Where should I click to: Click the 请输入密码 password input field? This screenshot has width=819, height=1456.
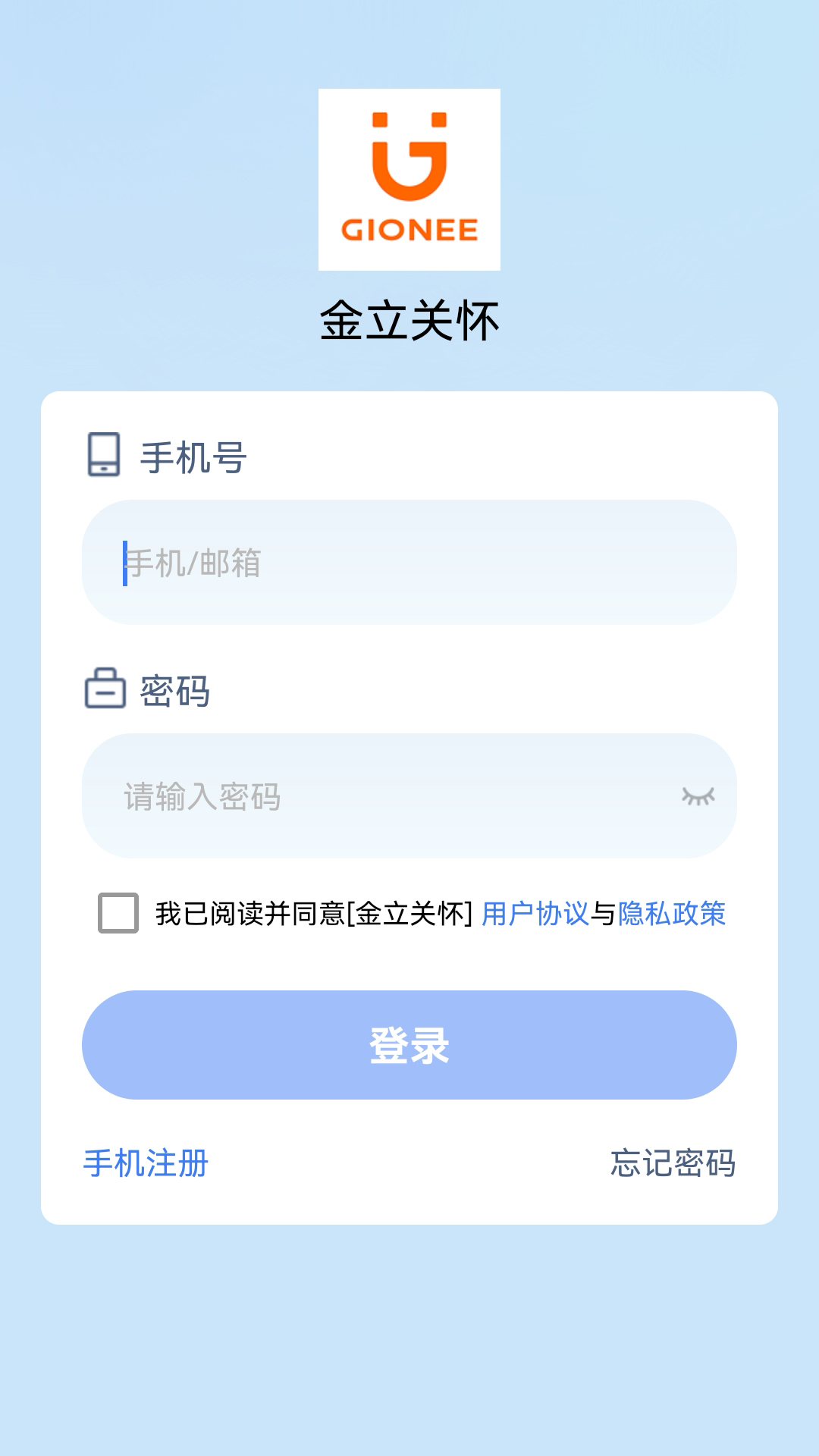pos(379,795)
